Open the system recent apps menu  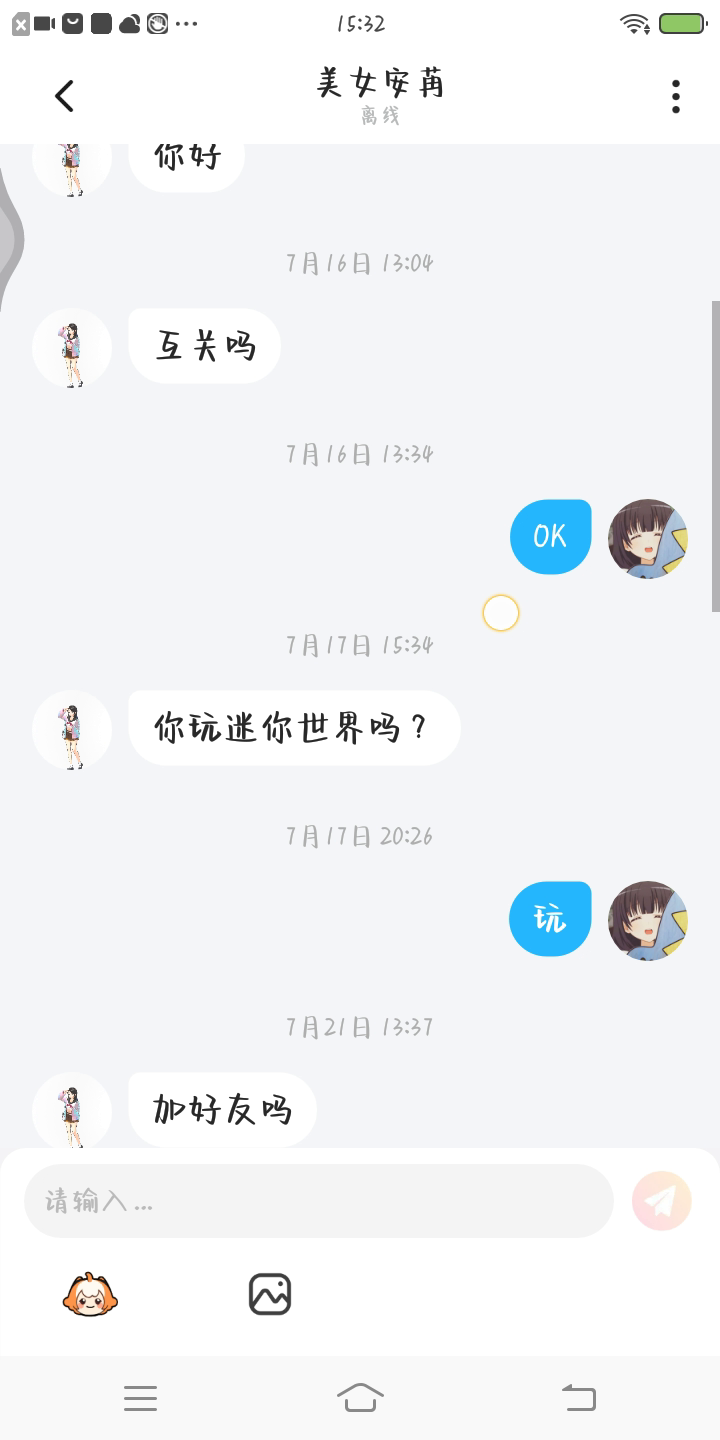click(141, 1398)
